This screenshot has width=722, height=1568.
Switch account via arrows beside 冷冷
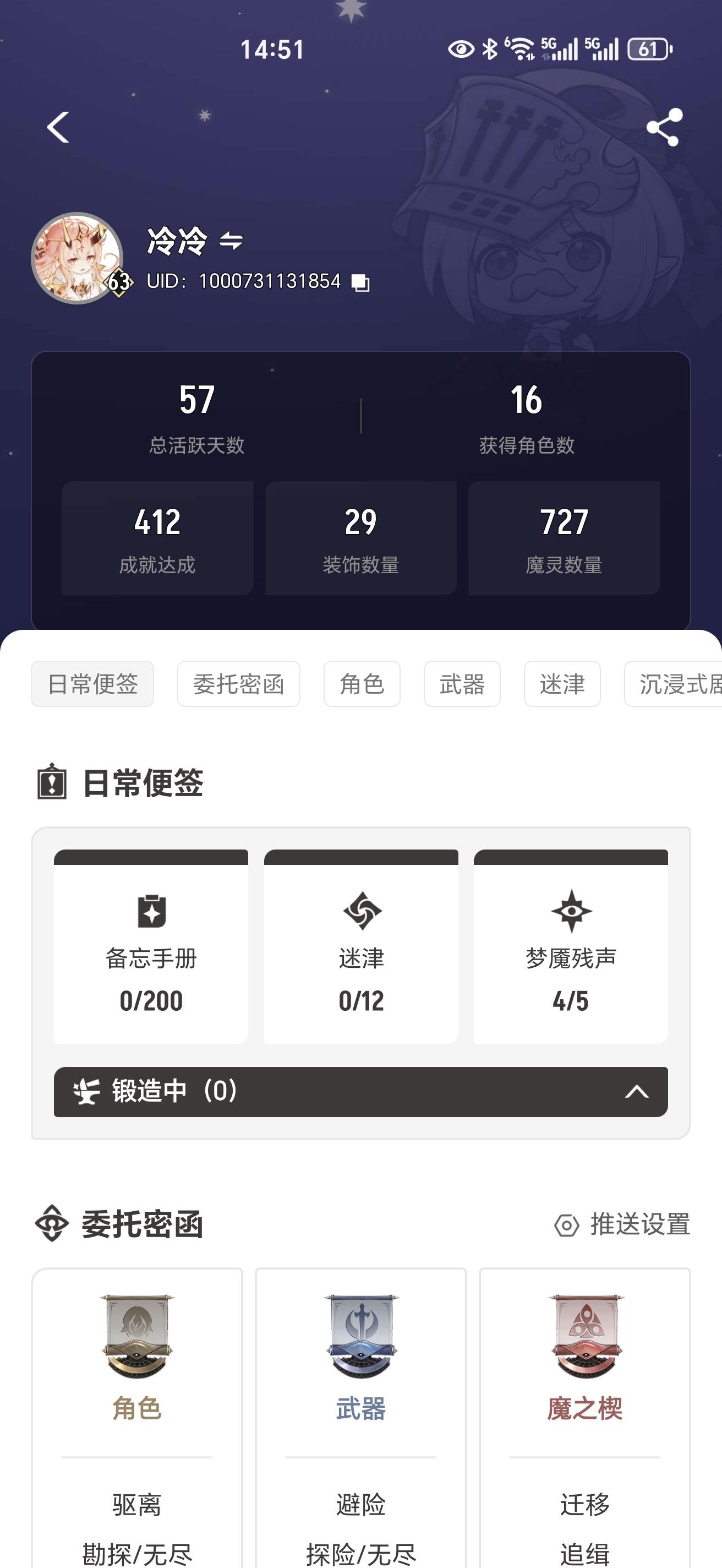tap(231, 241)
